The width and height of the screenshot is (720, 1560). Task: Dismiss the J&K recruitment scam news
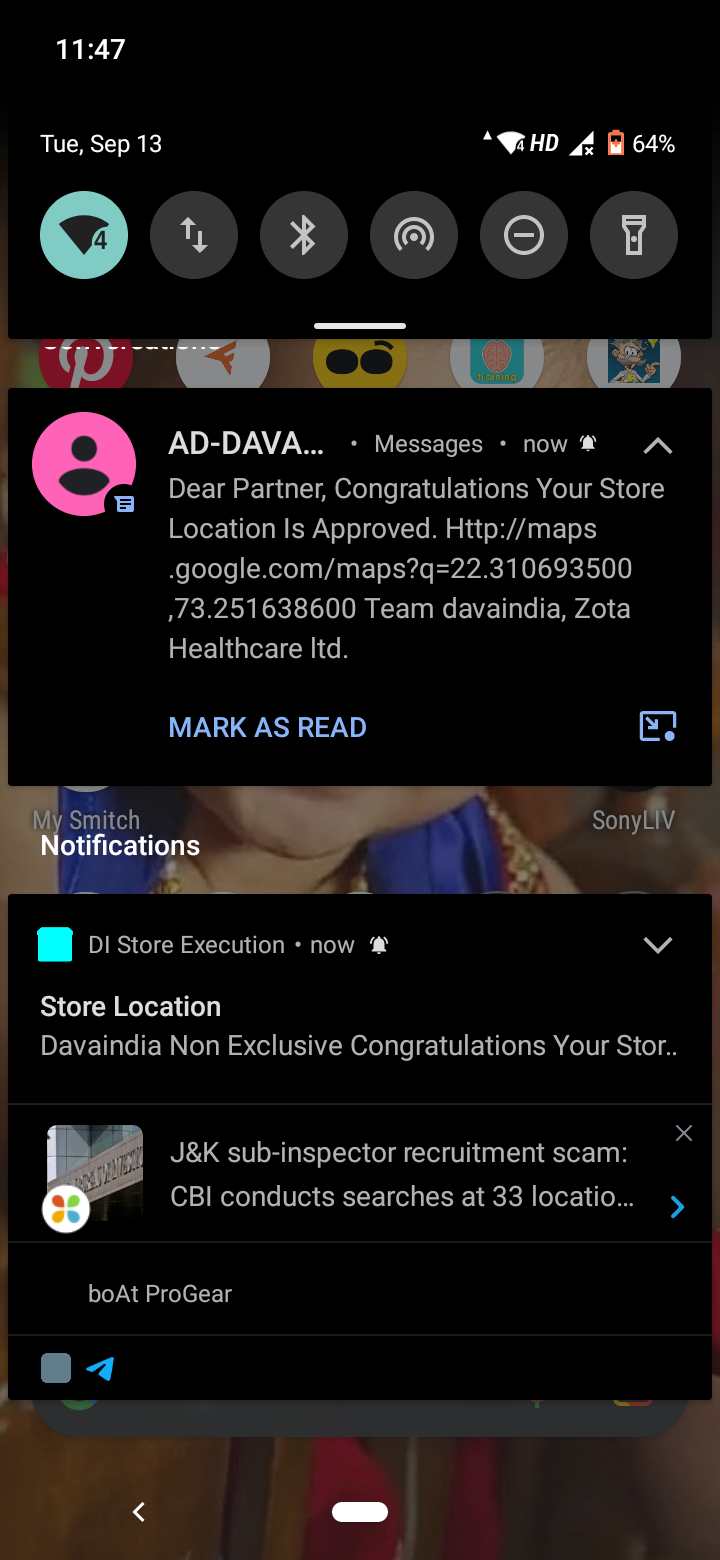pyautogui.click(x=684, y=1133)
